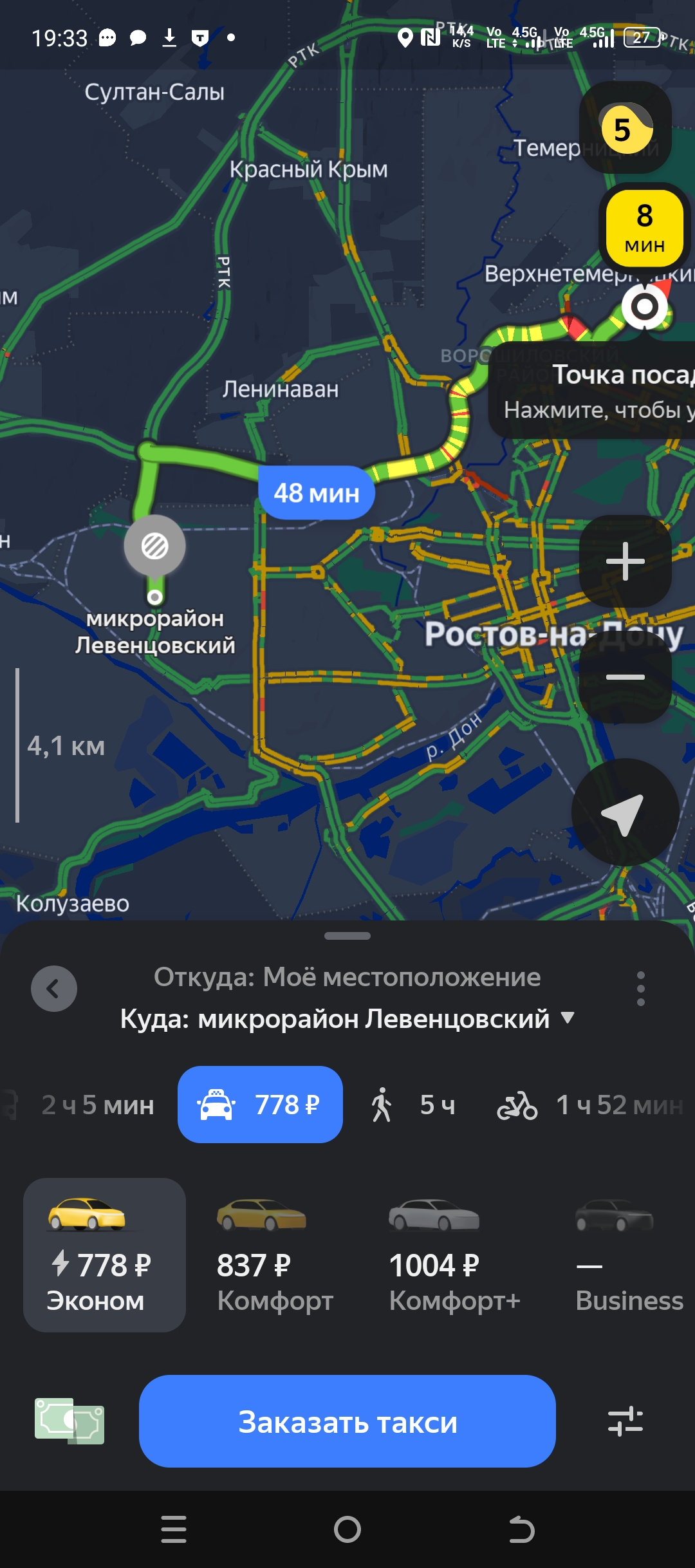Pick the Комфорт+ tariff for 1004 ₽
Viewport: 695px width, 1568px height.
(454, 1255)
